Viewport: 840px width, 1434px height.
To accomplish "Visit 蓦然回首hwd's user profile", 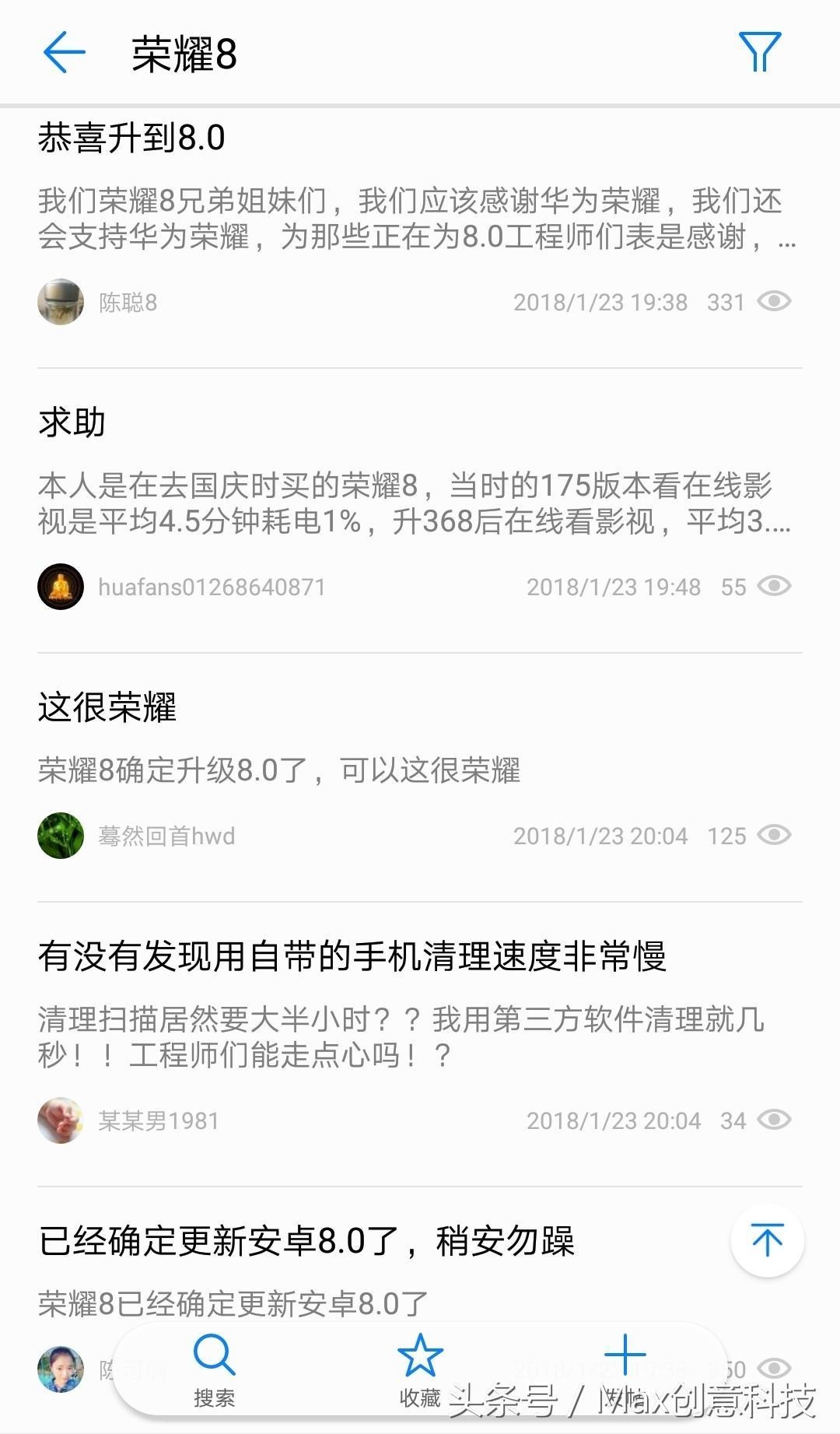I will point(166,836).
